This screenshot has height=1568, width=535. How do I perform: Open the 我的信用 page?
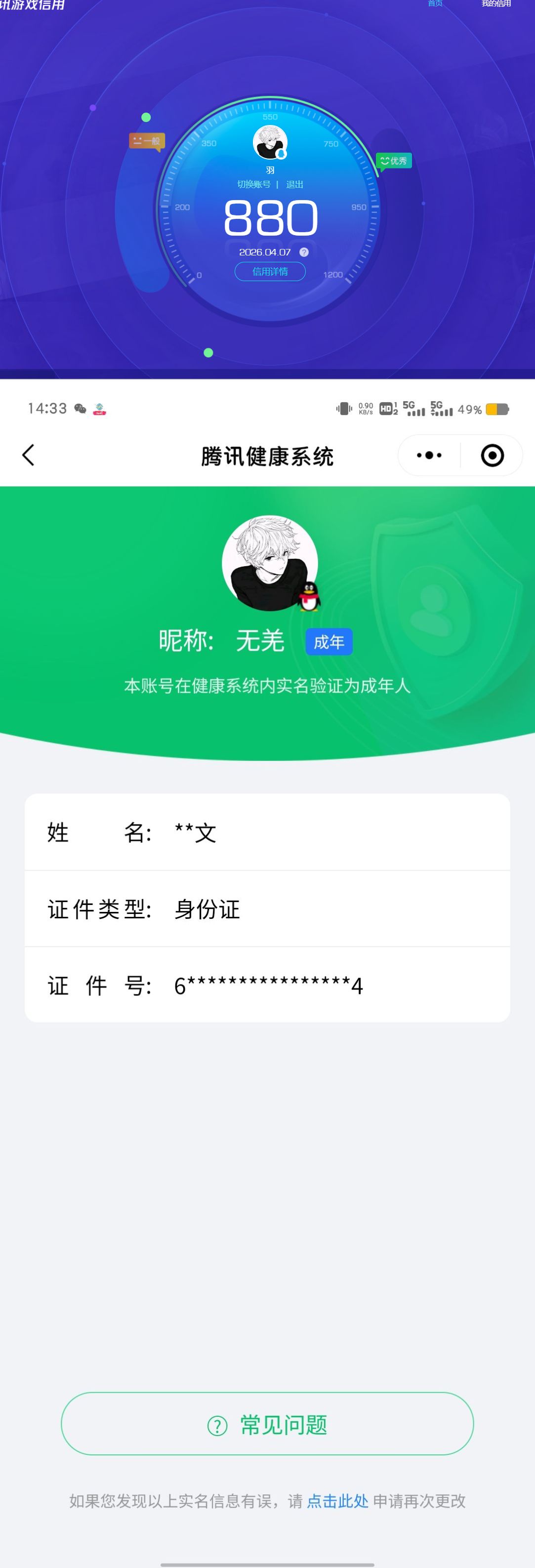496,3
